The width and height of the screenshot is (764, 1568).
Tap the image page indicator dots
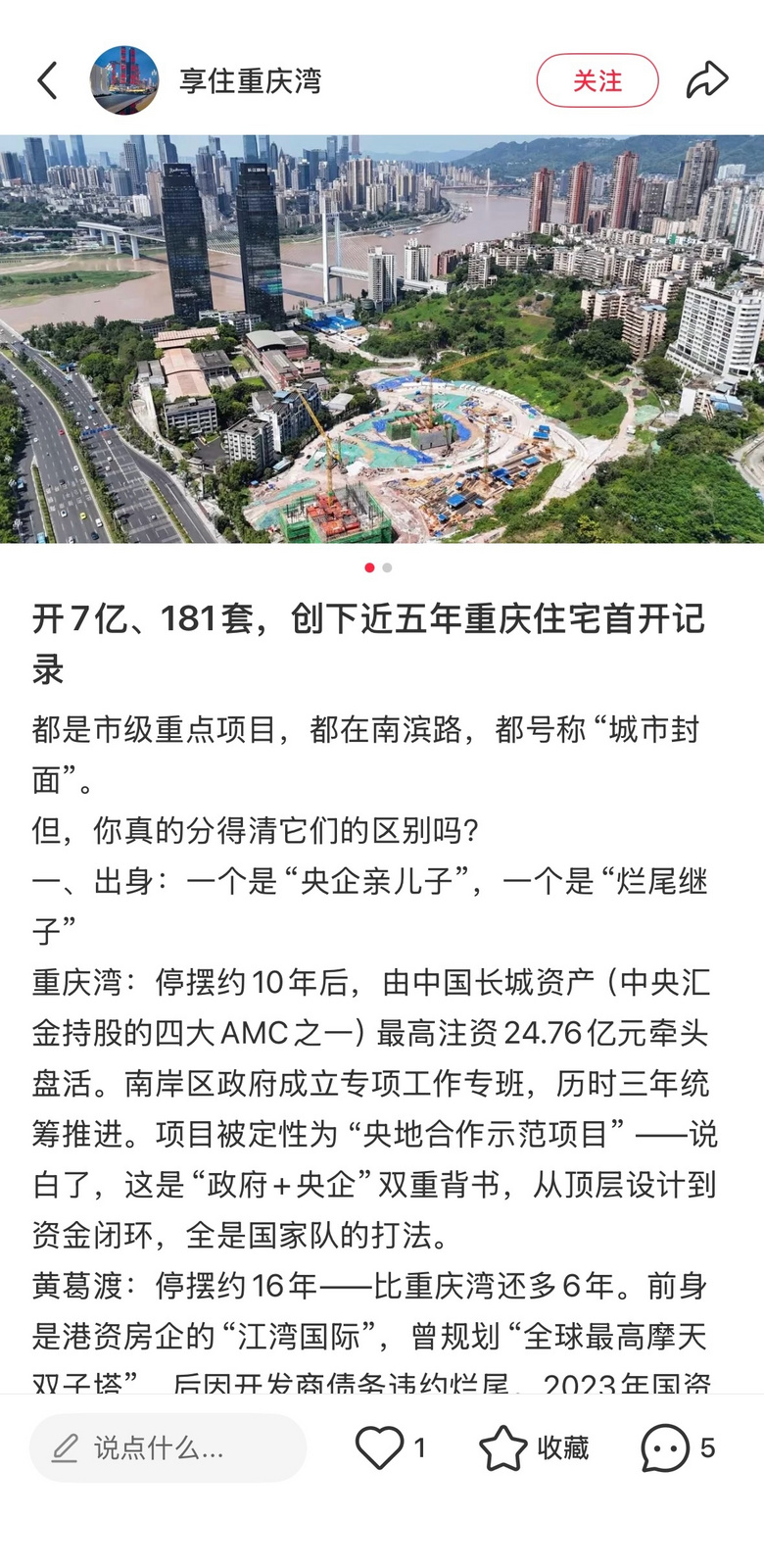[x=378, y=567]
